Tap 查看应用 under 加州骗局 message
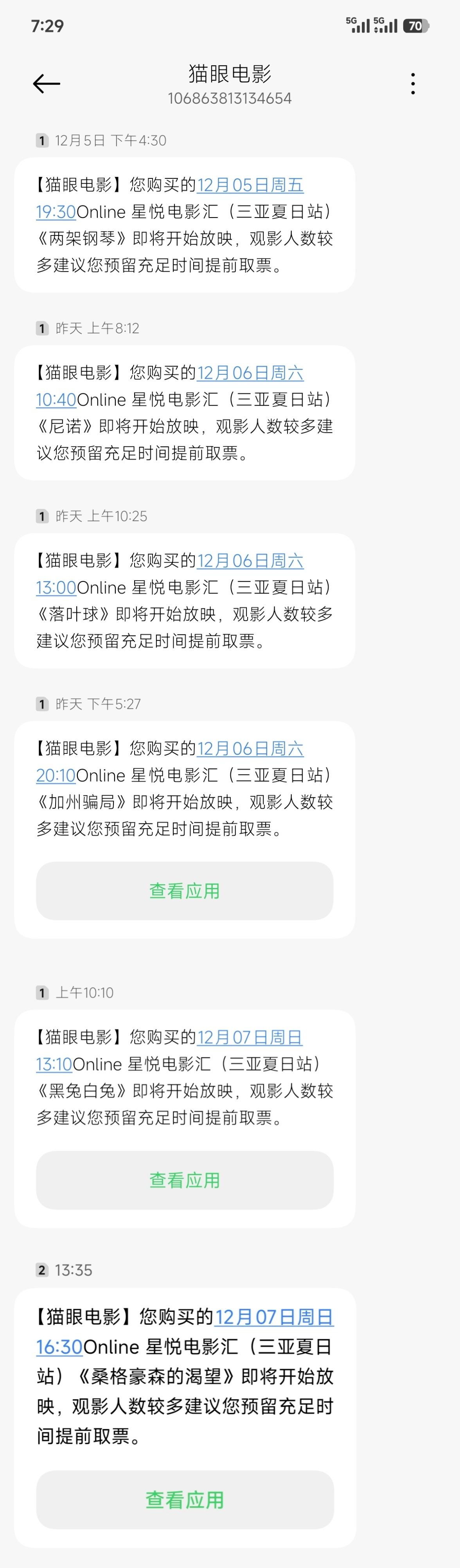The image size is (460, 1568). pyautogui.click(x=184, y=891)
